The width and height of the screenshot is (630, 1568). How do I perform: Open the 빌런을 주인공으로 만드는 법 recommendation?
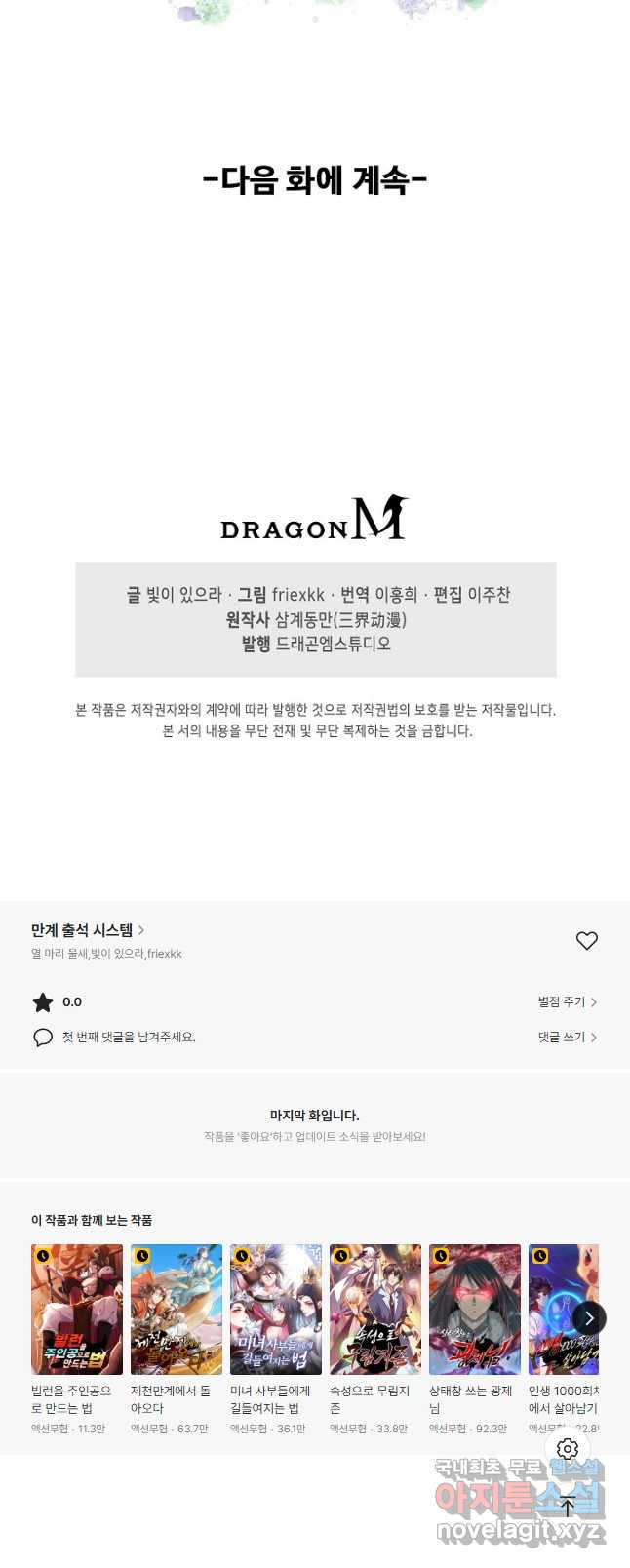(x=77, y=1309)
